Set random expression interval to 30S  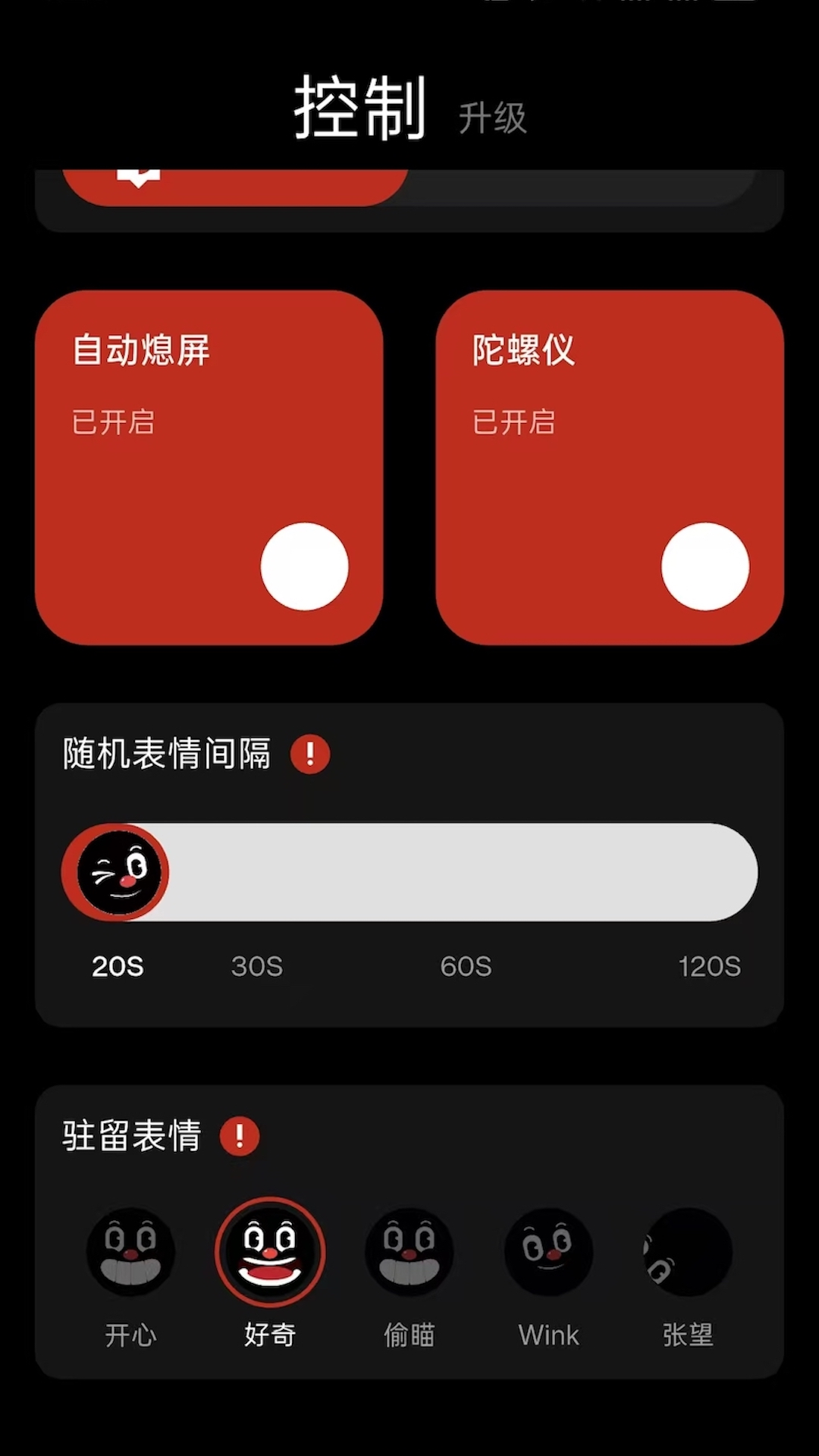click(257, 966)
